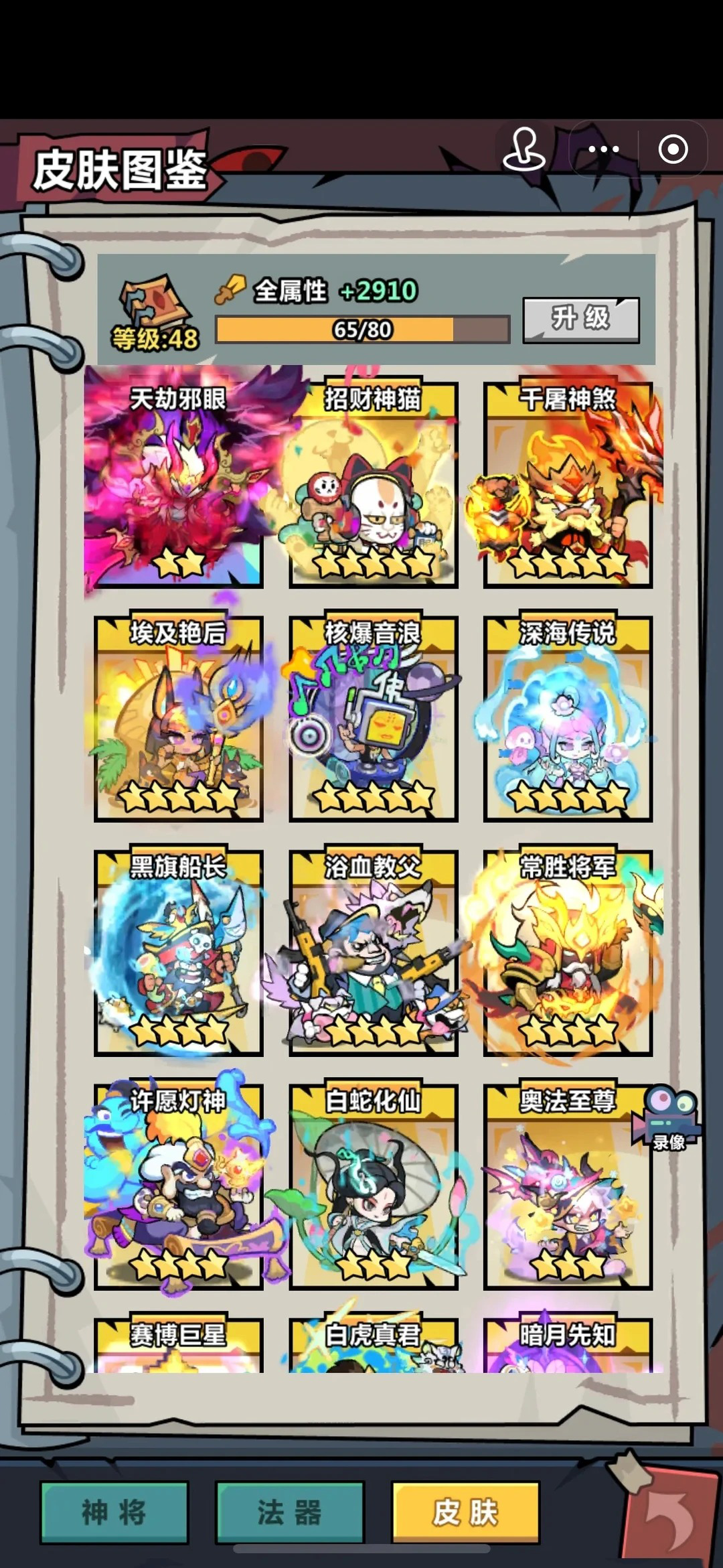
Task: Close the mini-program with the circle icon
Action: pos(673,149)
